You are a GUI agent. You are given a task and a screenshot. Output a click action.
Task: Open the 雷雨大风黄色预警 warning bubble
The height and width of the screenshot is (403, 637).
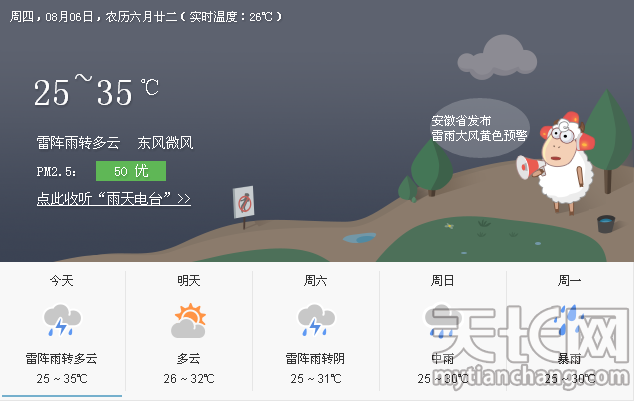[479, 127]
